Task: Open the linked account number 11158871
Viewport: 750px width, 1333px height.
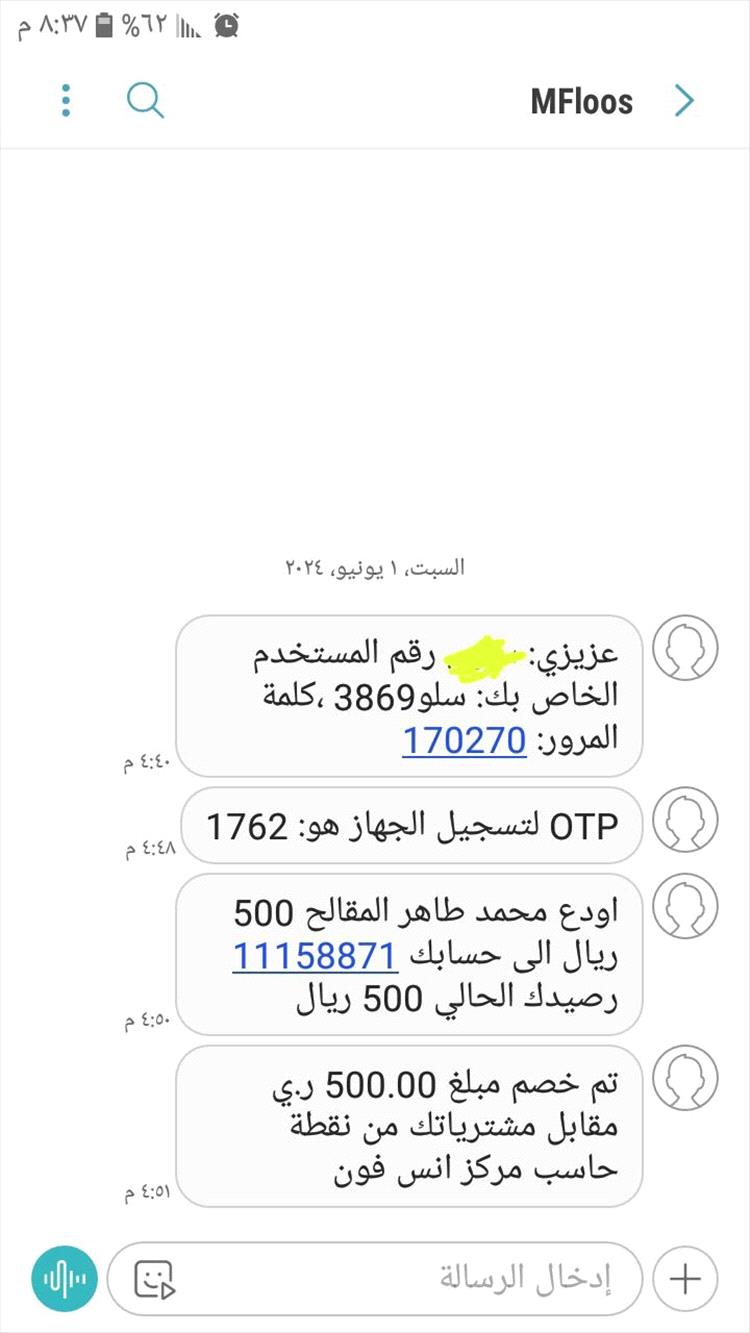Action: point(315,957)
